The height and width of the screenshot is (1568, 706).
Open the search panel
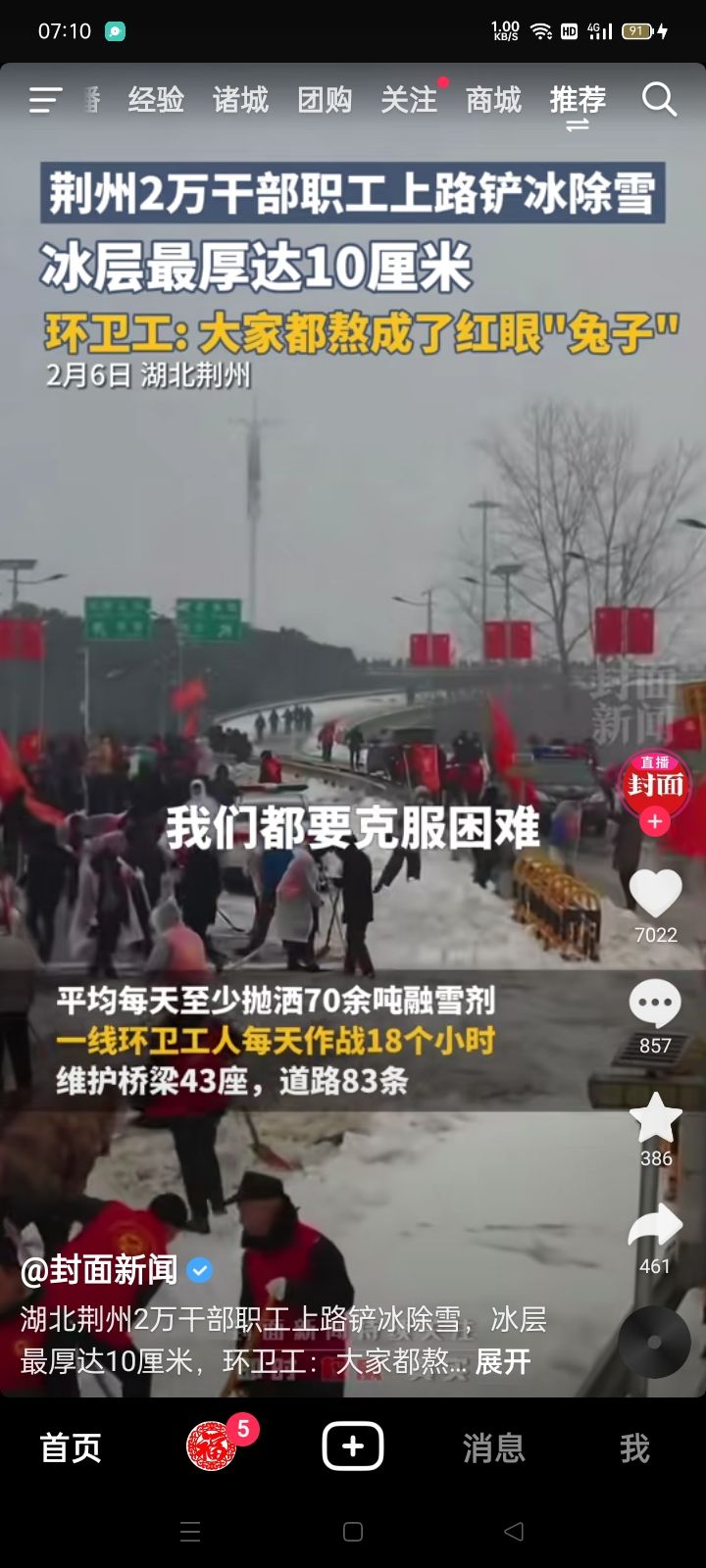click(658, 100)
